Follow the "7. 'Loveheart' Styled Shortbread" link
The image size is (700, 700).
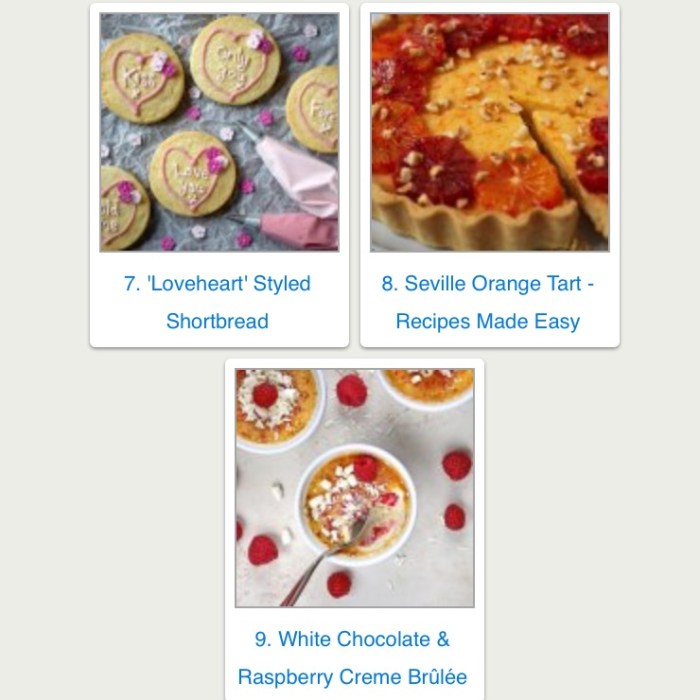(x=217, y=302)
